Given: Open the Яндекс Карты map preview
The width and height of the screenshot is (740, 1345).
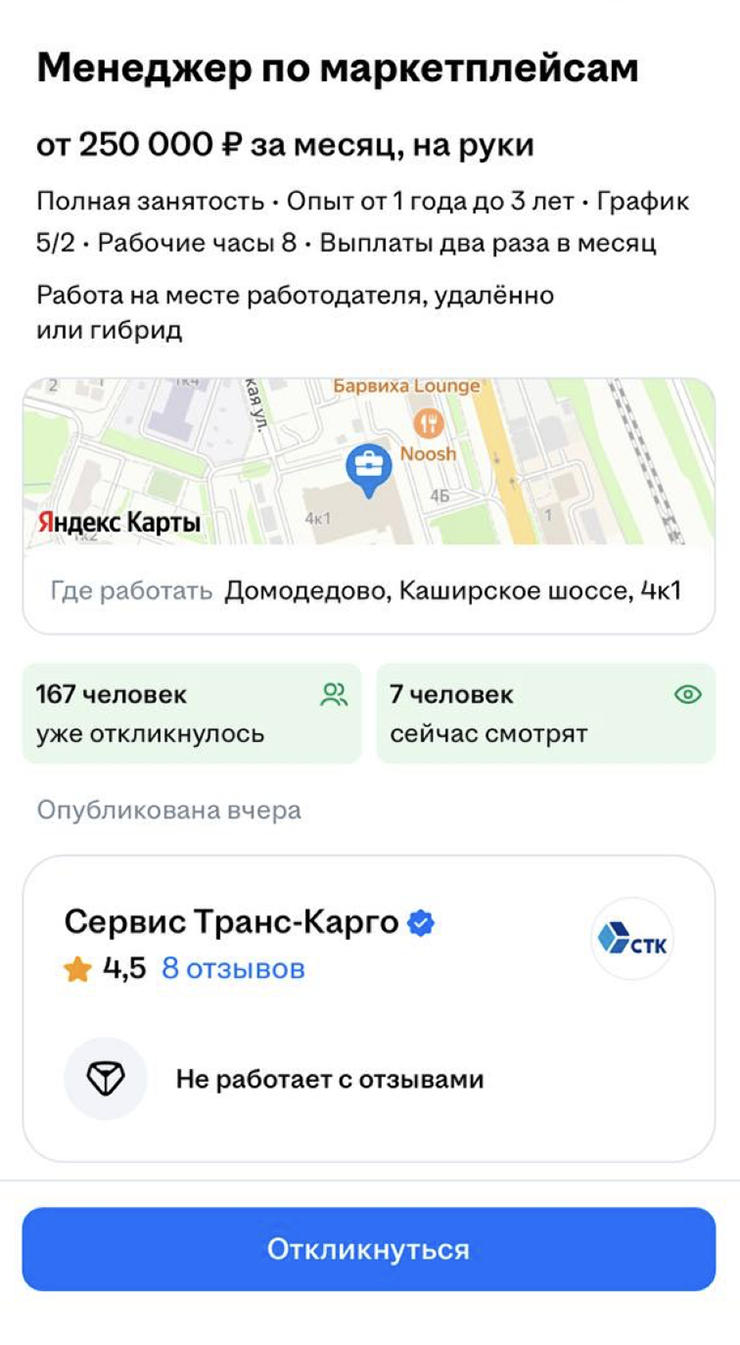Looking at the screenshot, I should tap(368, 461).
